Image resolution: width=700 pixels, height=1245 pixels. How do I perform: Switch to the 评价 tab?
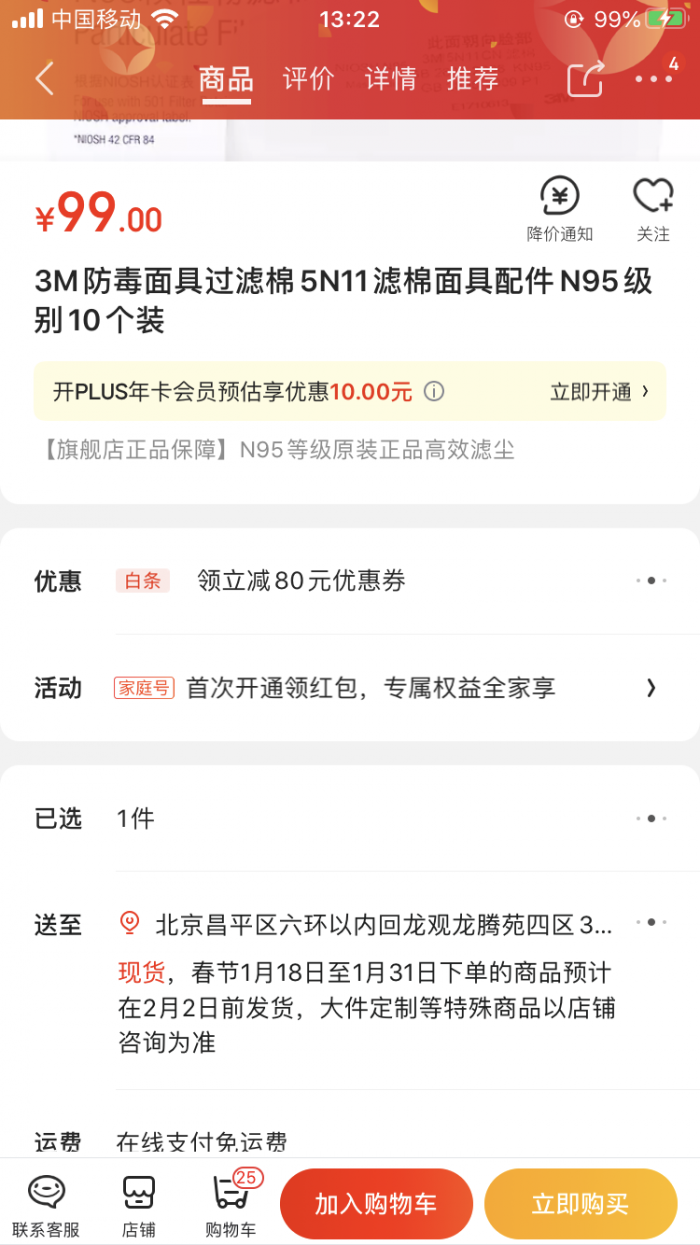click(308, 78)
